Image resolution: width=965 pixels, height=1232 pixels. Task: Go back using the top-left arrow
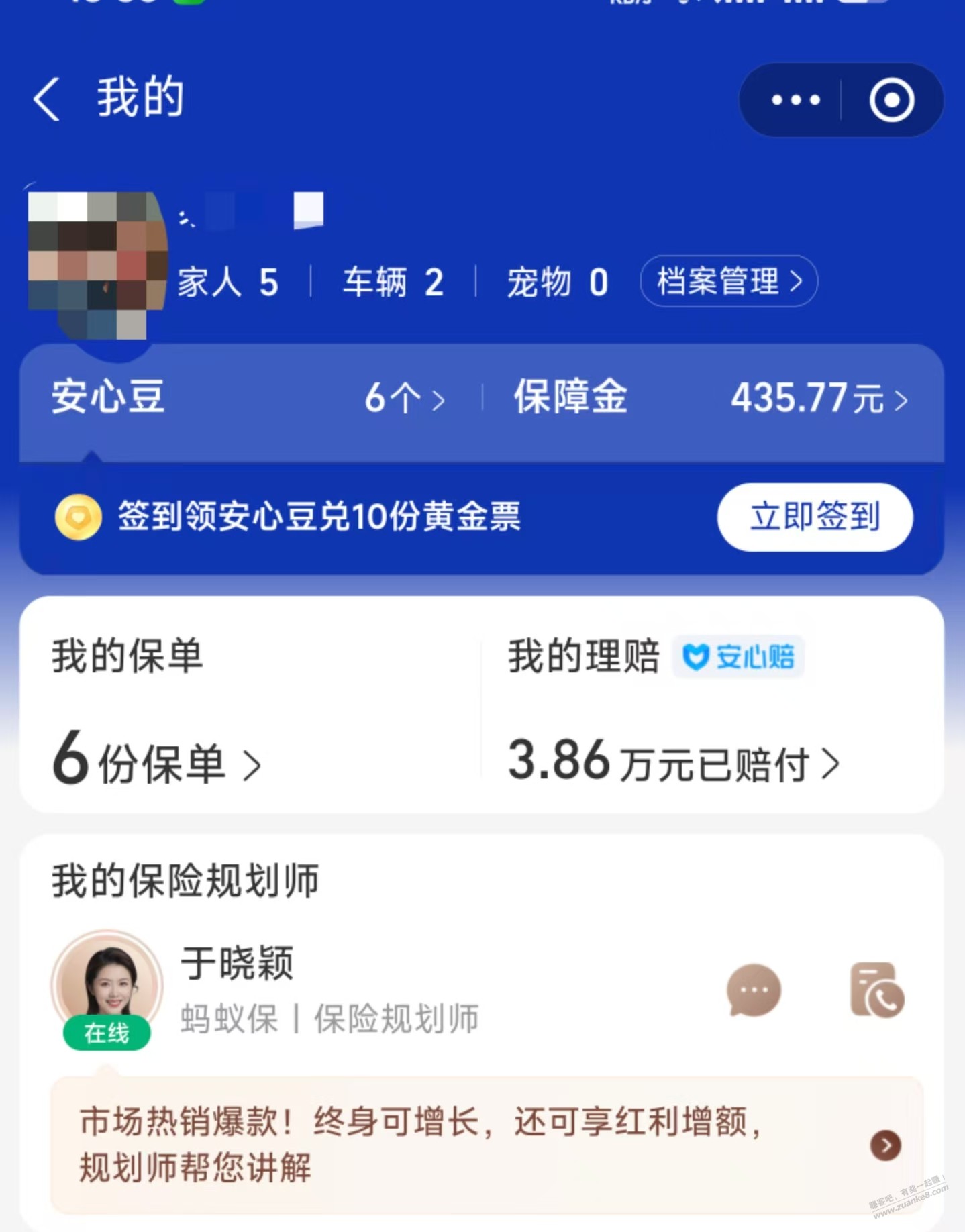47,99
